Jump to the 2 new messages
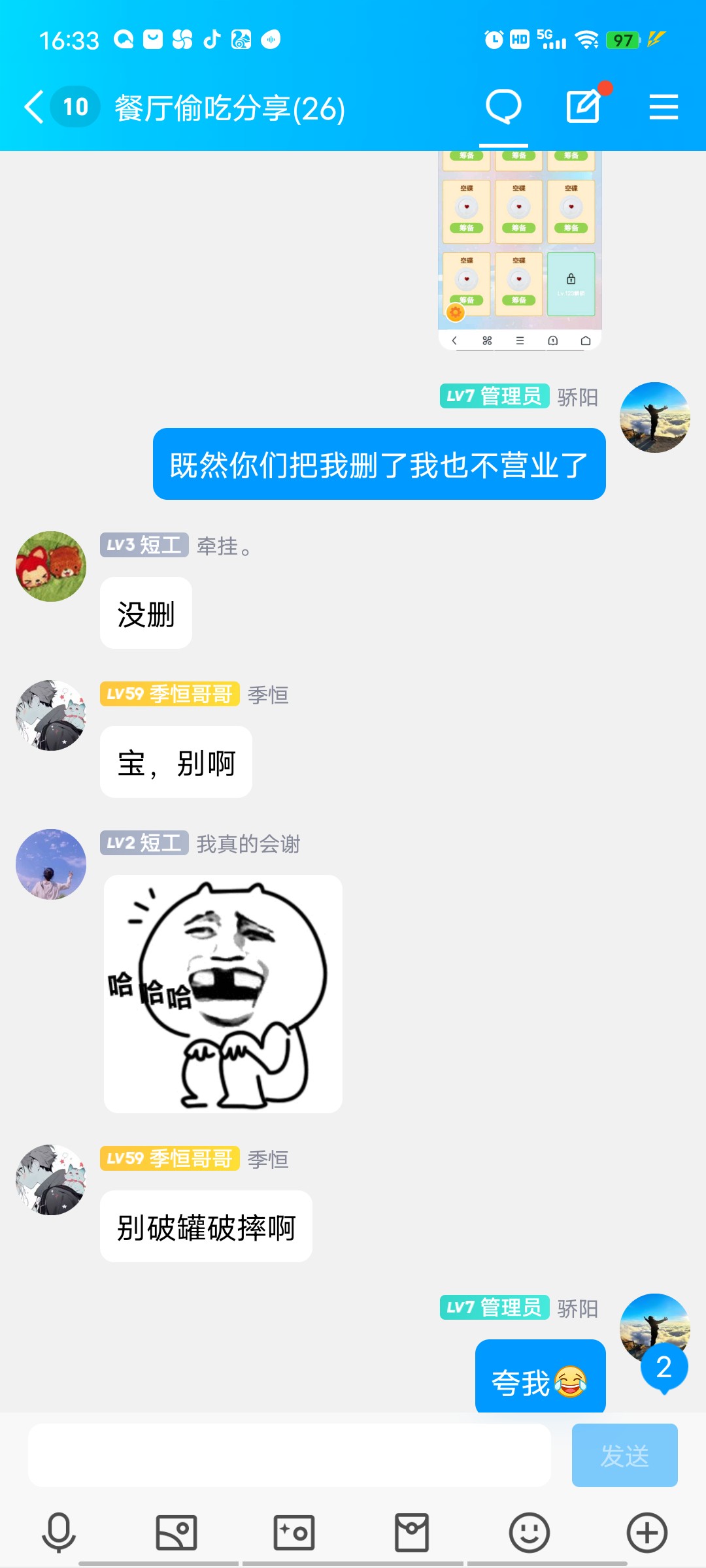Viewport: 706px width, 1568px height. click(664, 1367)
